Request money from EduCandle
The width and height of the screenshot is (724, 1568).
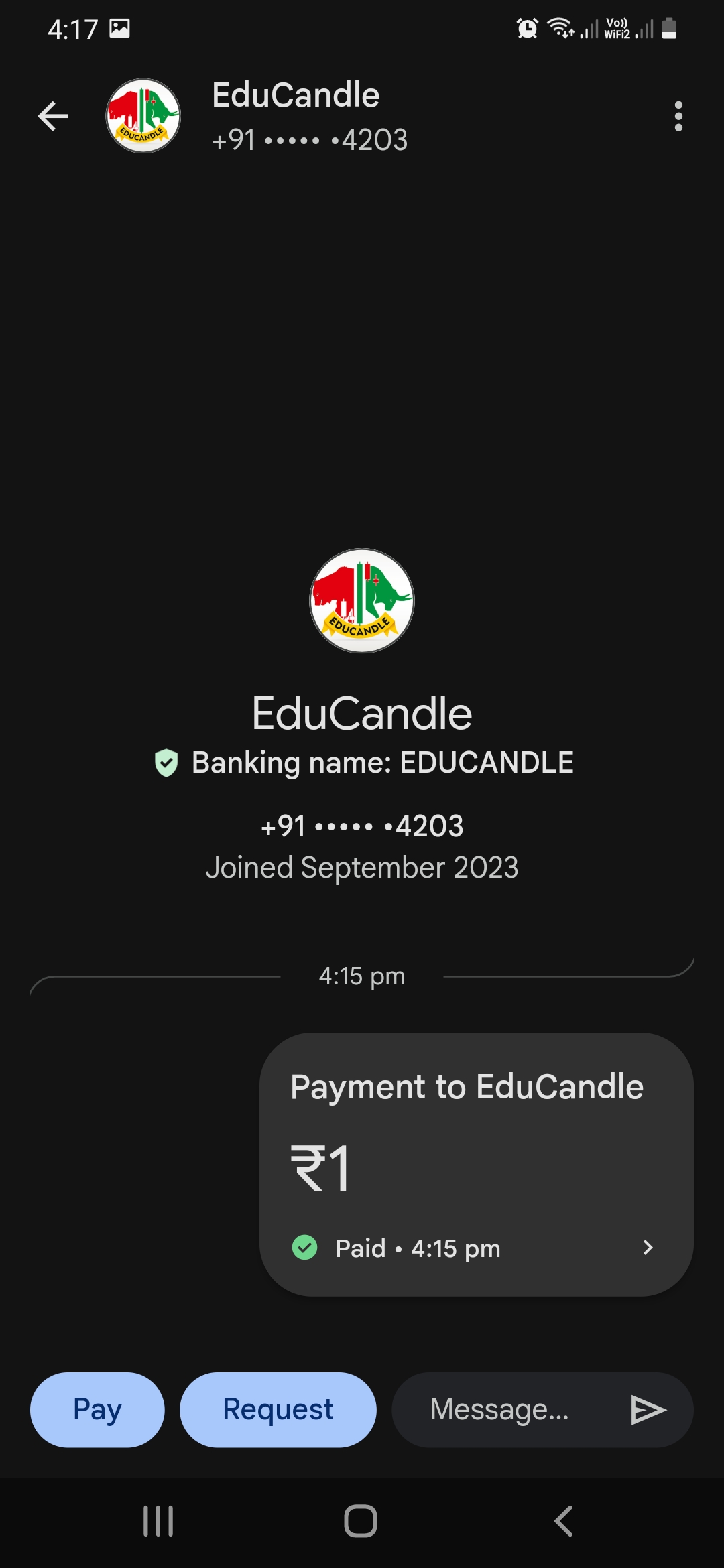pyautogui.click(x=278, y=1410)
